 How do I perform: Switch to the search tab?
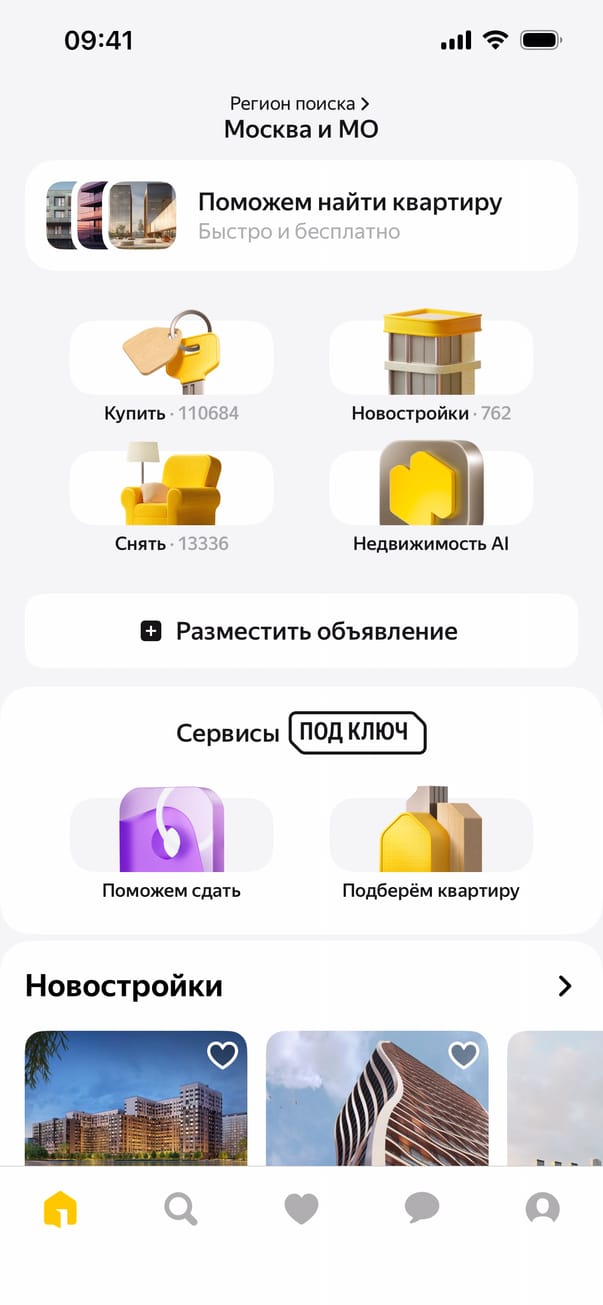181,1209
